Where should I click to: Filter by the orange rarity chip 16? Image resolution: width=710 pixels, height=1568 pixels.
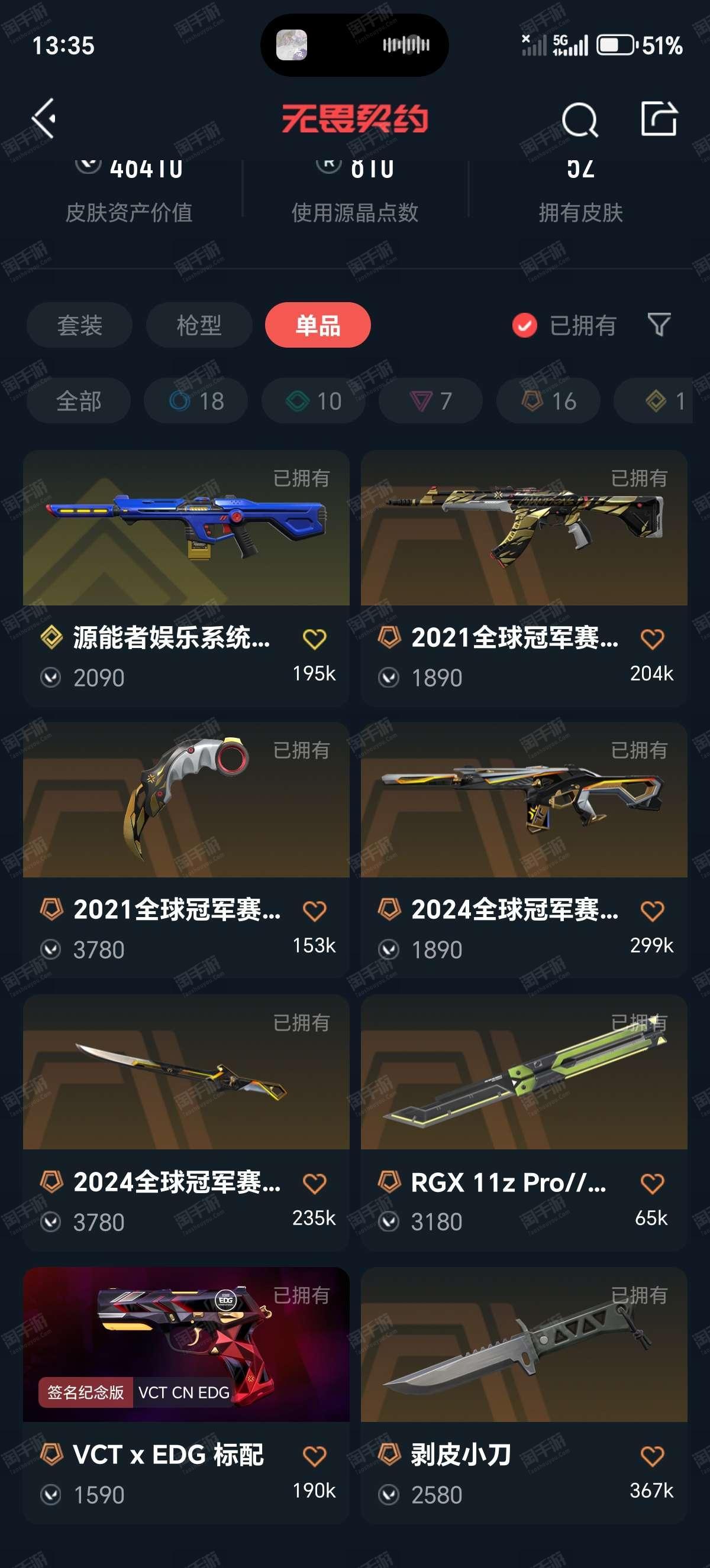(548, 401)
